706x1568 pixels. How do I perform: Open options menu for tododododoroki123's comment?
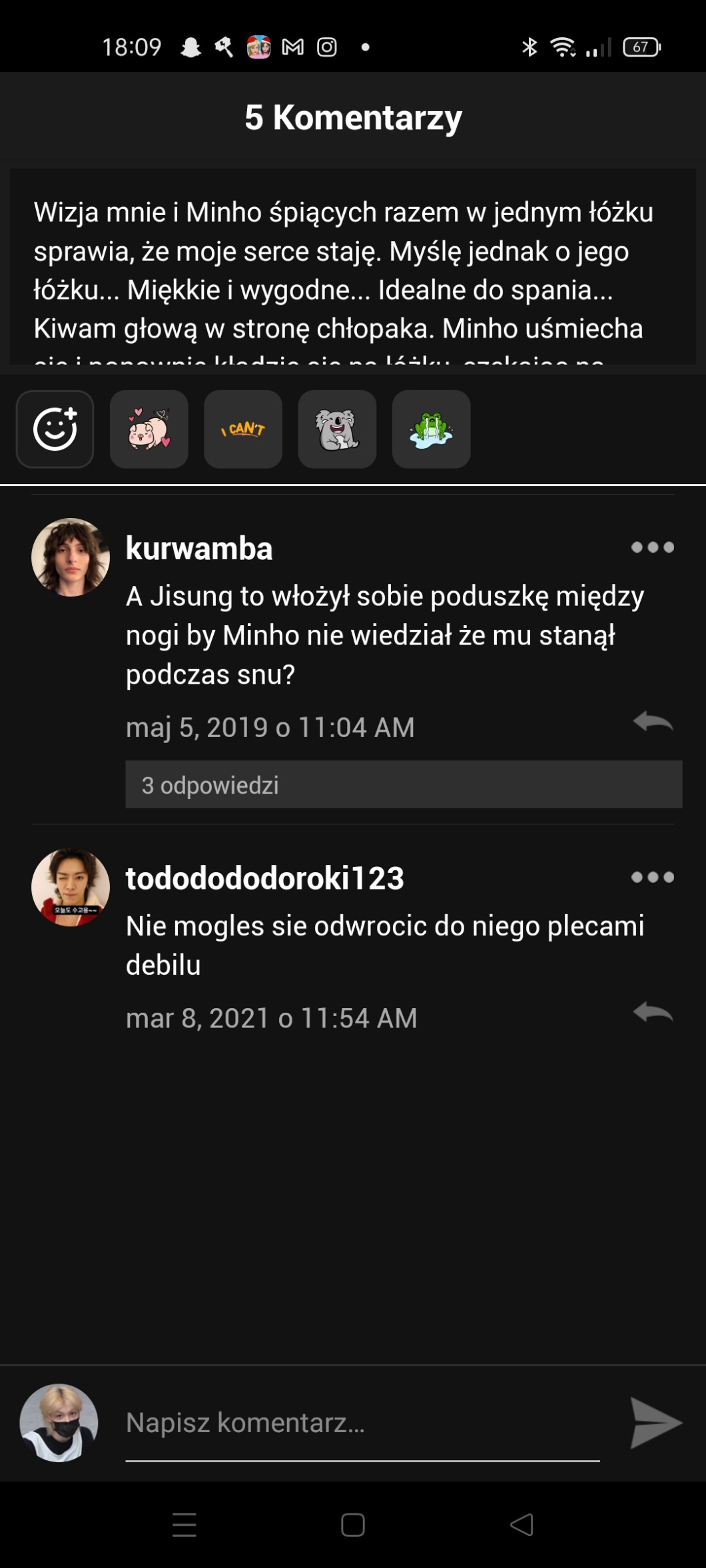click(x=652, y=877)
